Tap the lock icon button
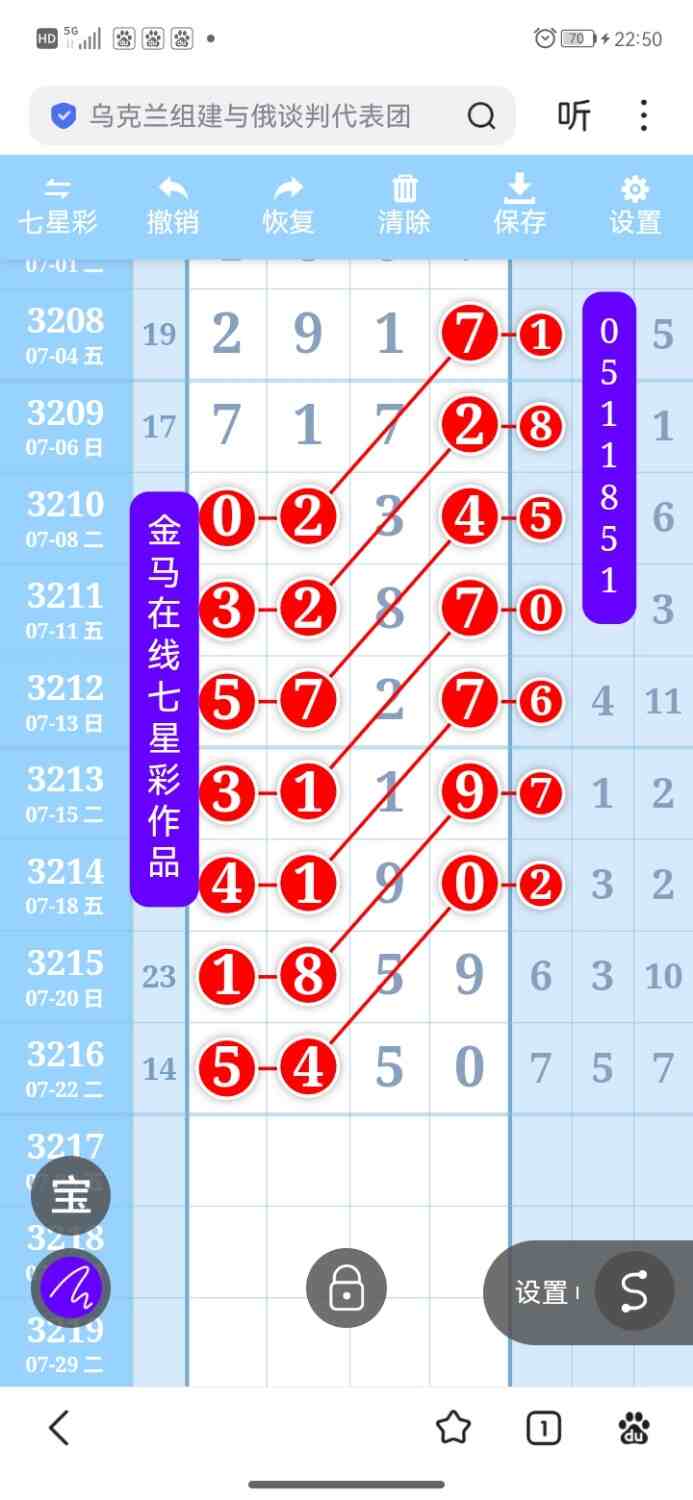 pyautogui.click(x=346, y=1288)
